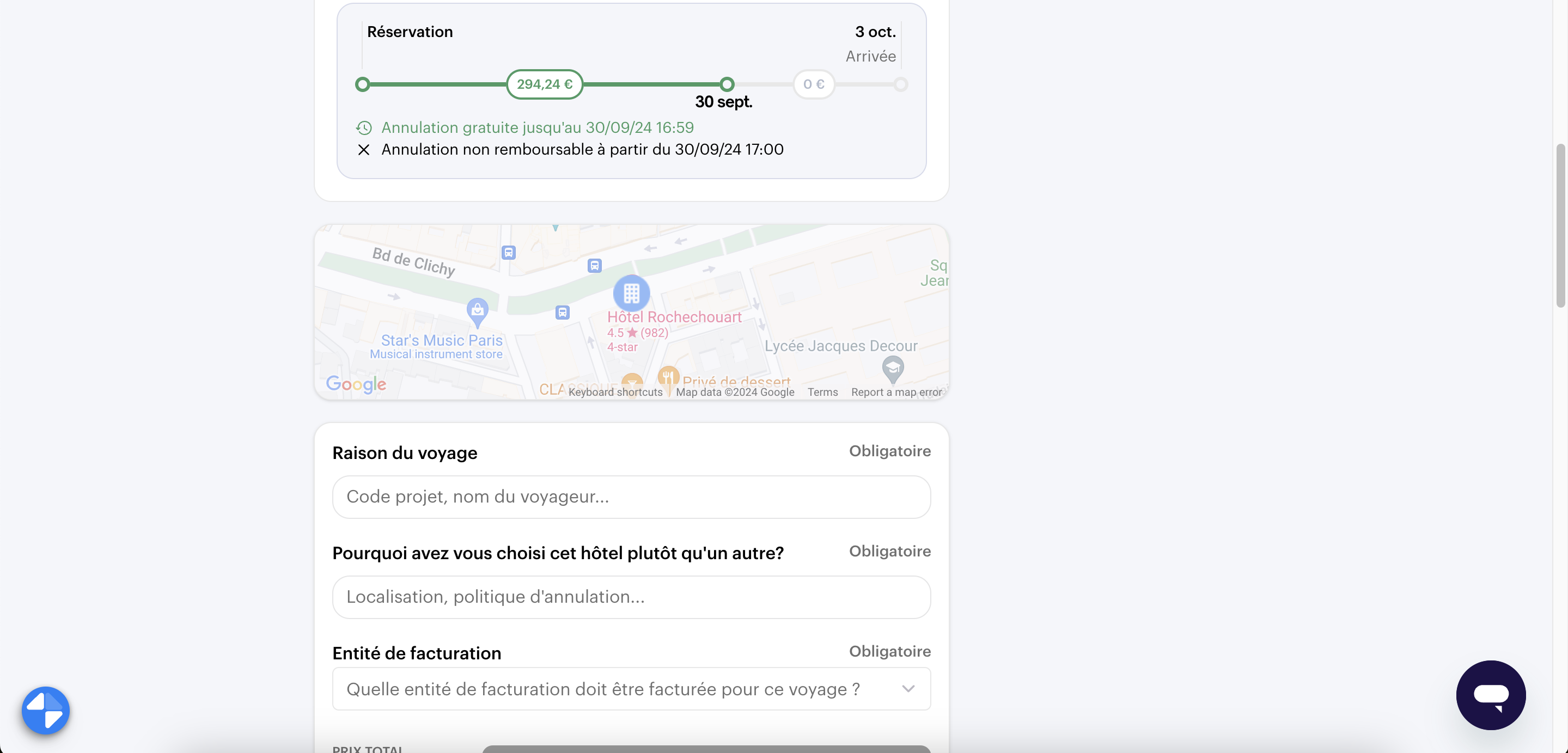This screenshot has height=753, width=1568.
Task: Open Google logo link on map
Action: click(356, 383)
